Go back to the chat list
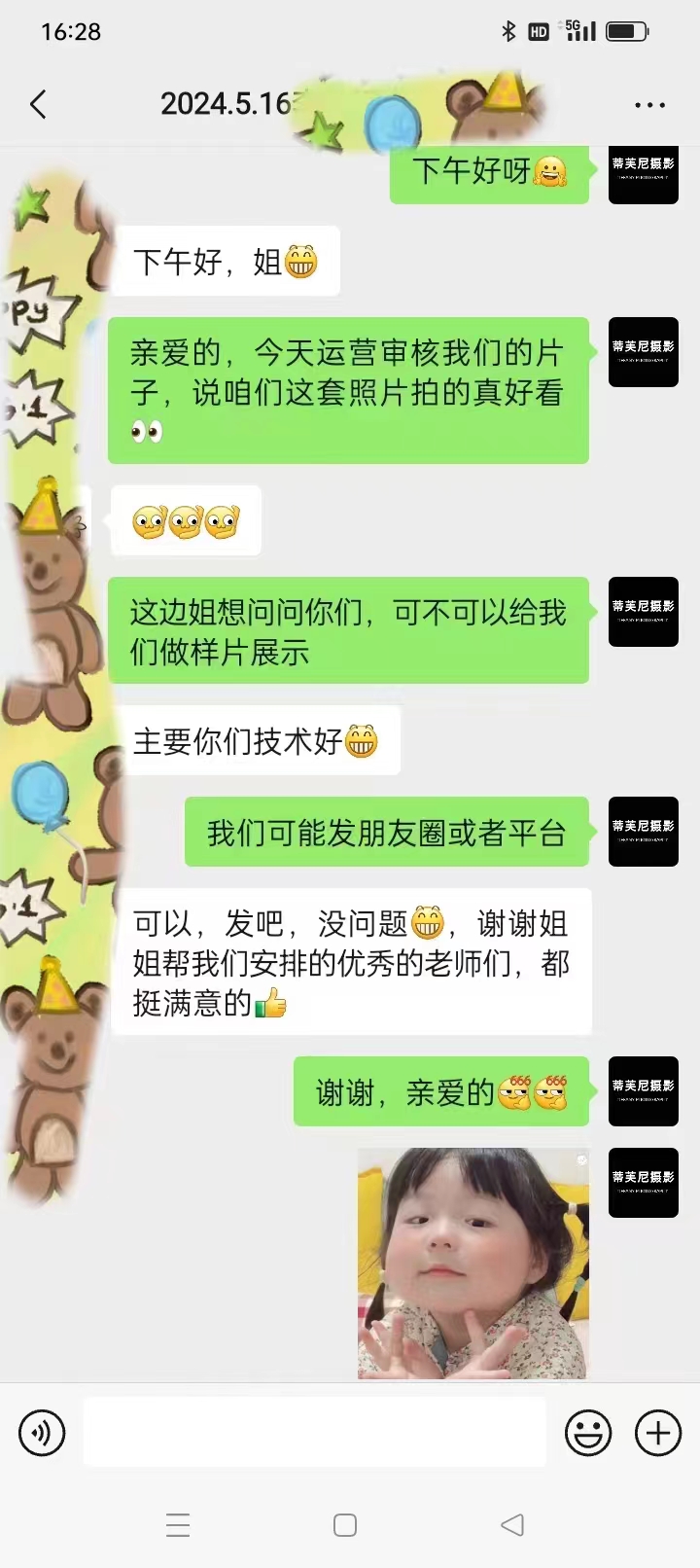Screen dimensions: 700x1568 39,104
